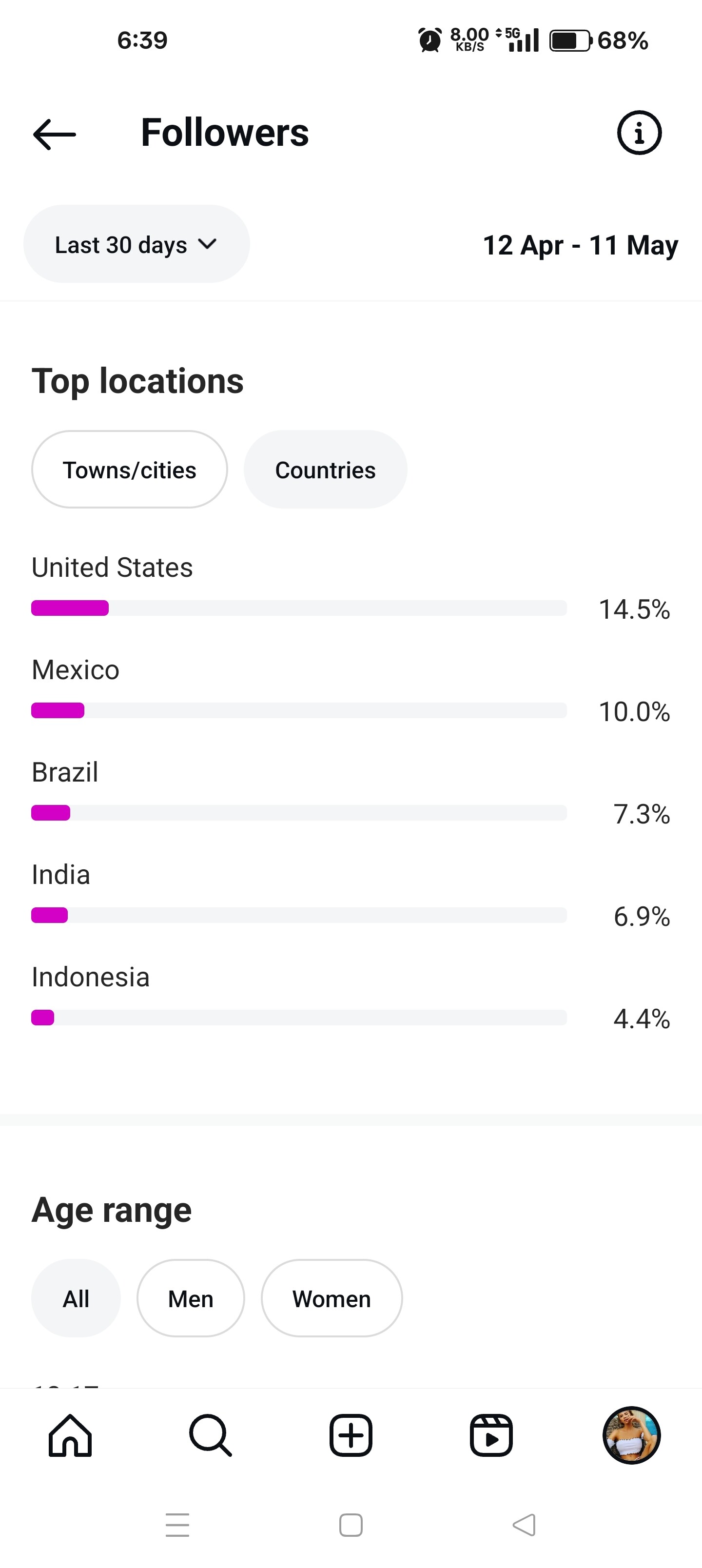The height and width of the screenshot is (1568, 702).
Task: Switch top locations to Towns/cities
Action: [130, 470]
